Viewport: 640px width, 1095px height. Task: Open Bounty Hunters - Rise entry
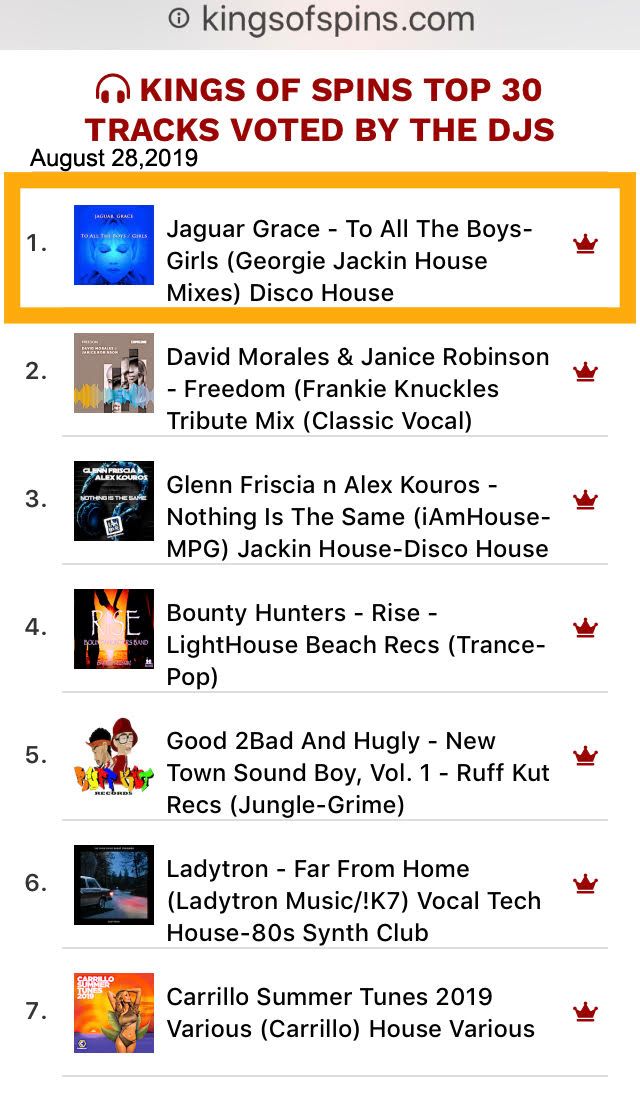[355, 645]
